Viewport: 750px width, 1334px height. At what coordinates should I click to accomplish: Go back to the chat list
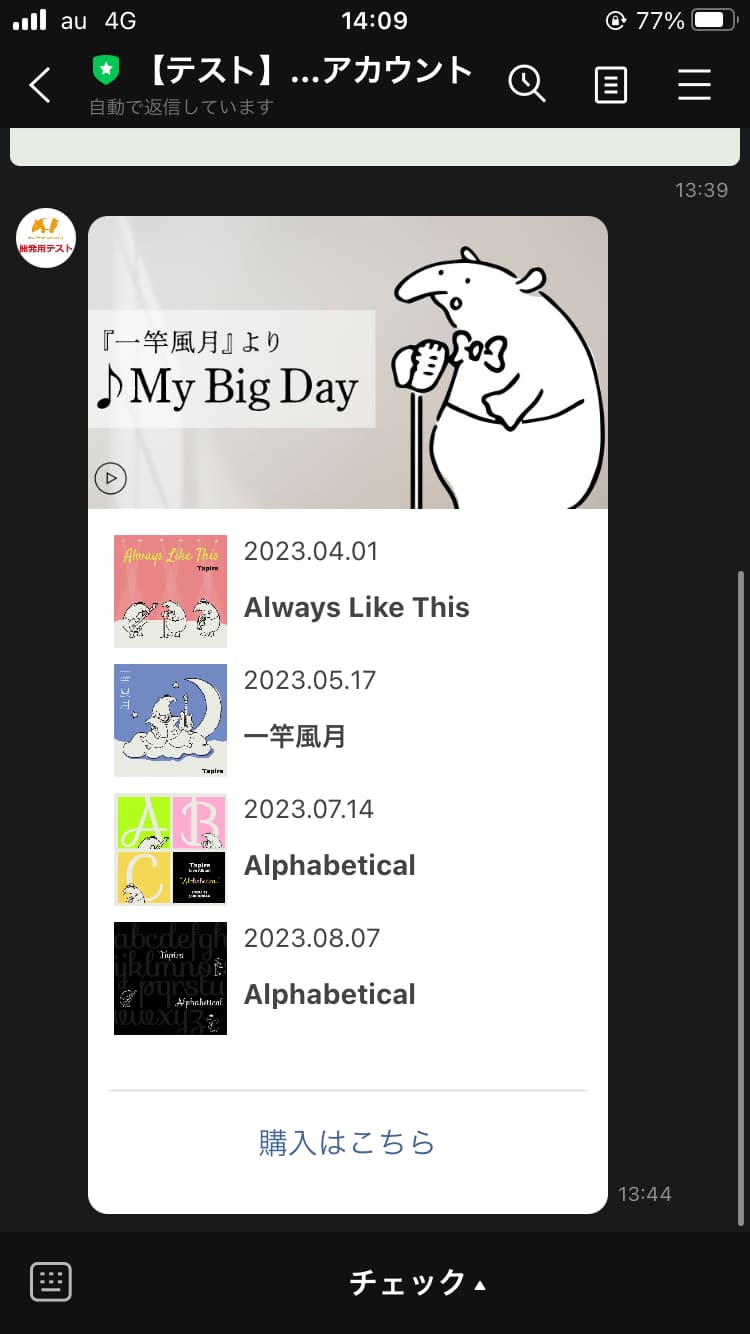[x=40, y=86]
